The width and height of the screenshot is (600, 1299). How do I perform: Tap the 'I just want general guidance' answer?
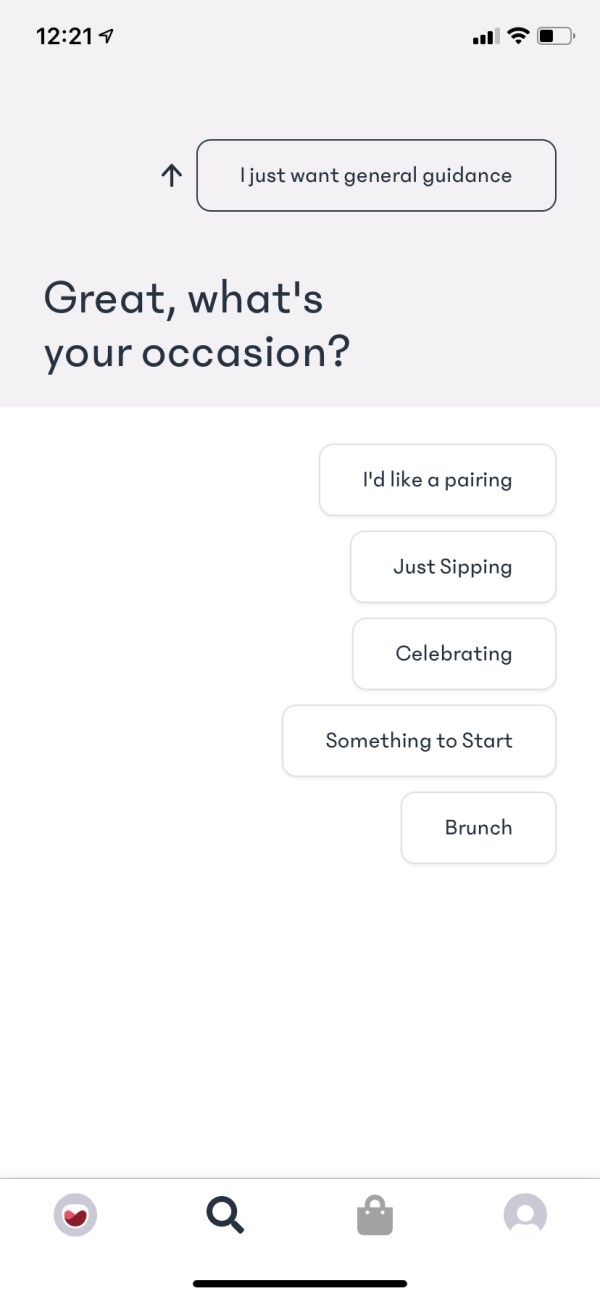376,175
